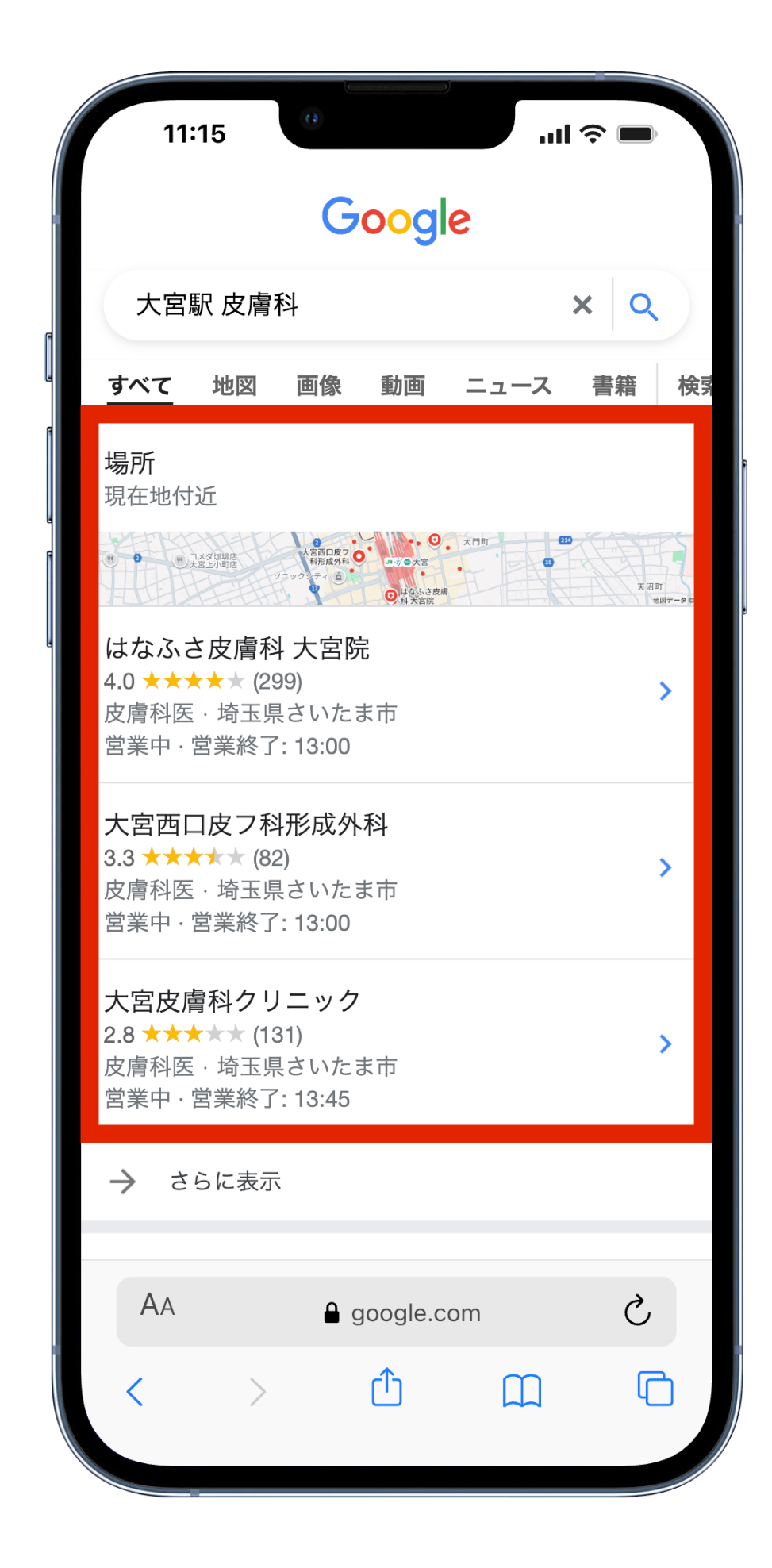Open 大宮西口皮フ科形成外科 listing
The height and width of the screenshot is (1568, 772).
click(x=381, y=870)
